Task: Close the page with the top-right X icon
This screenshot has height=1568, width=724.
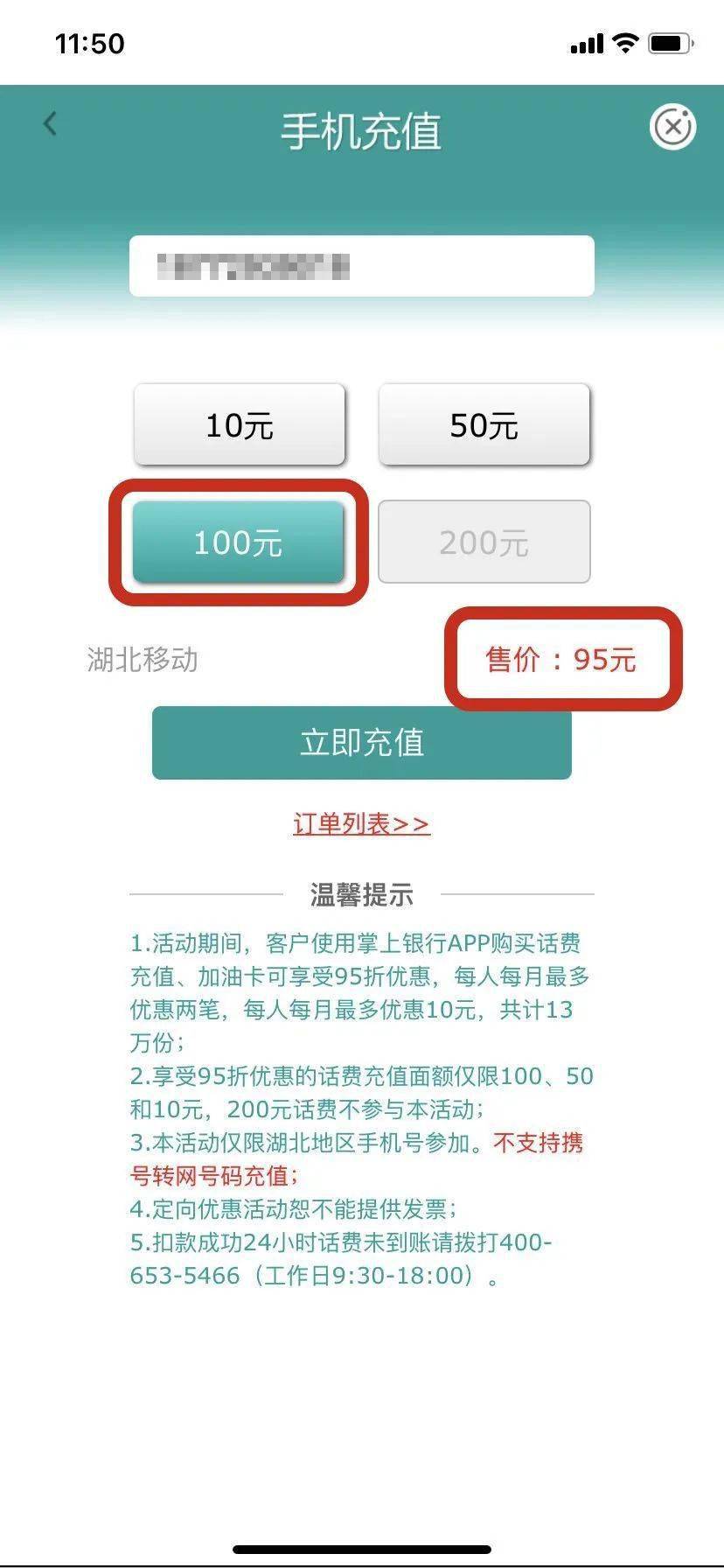Action: click(x=672, y=127)
